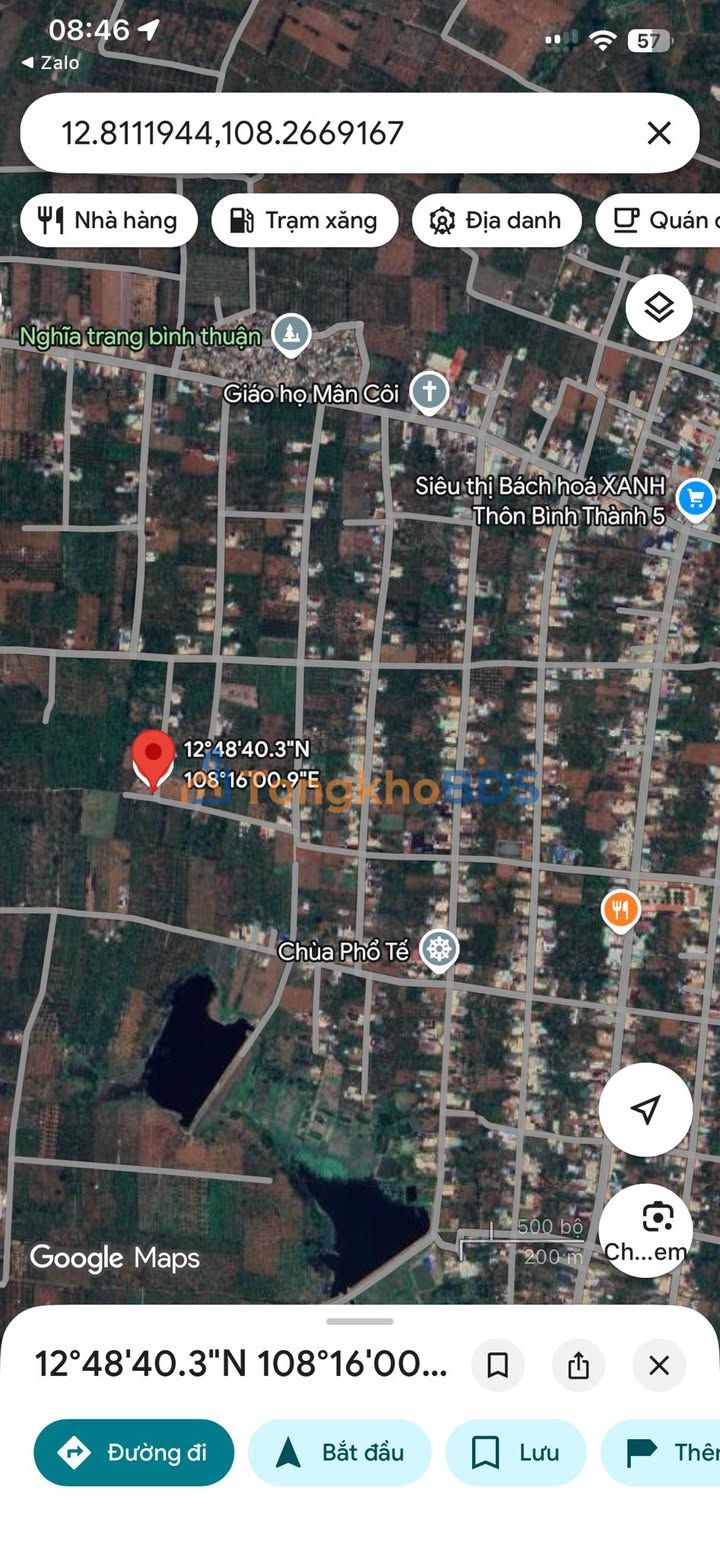
Task: Open the map layers button
Action: pos(659,307)
